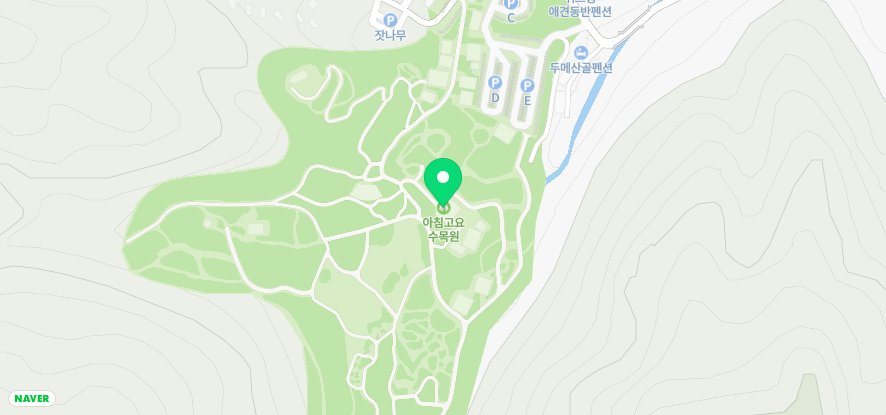Tap parking lot E marker
Viewport: 886px width, 415px height.
point(527,86)
